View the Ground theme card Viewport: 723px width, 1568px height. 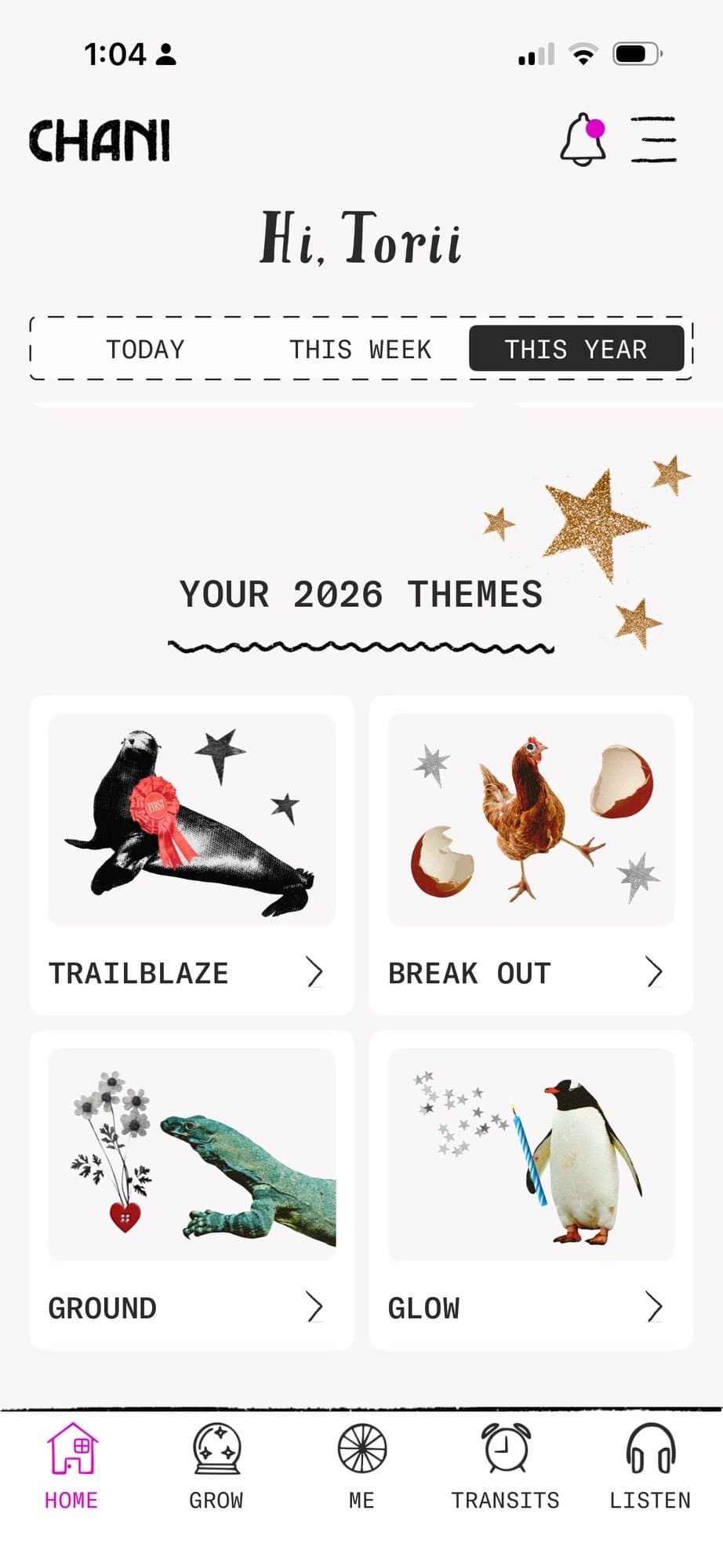(x=191, y=1190)
